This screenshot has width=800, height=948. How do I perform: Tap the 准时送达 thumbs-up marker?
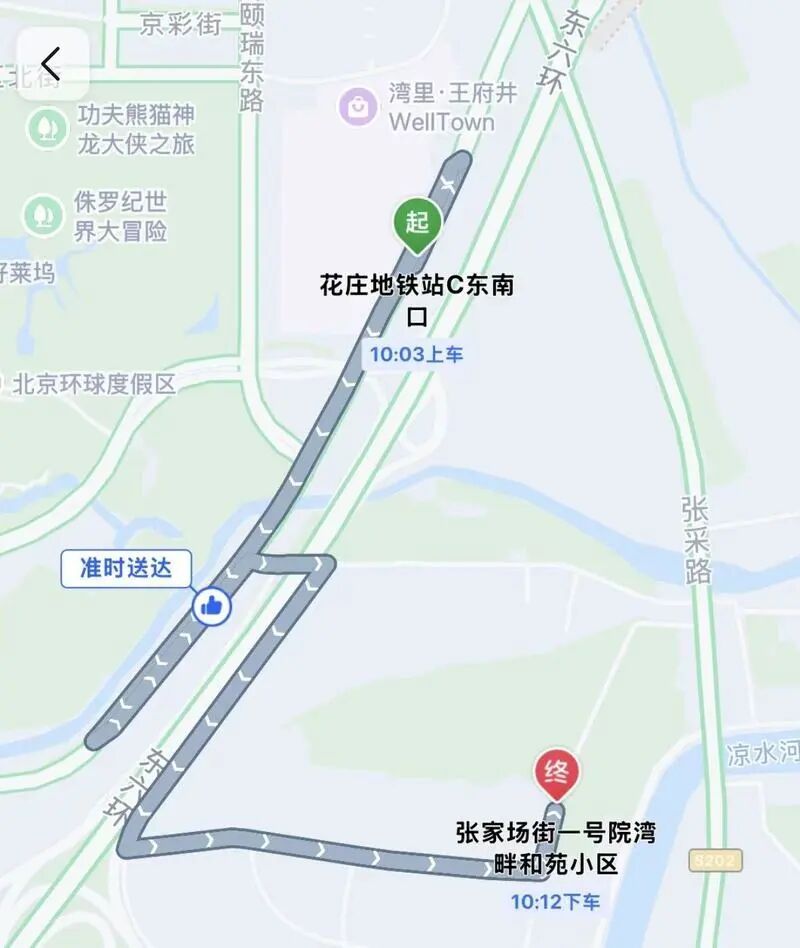(211, 605)
